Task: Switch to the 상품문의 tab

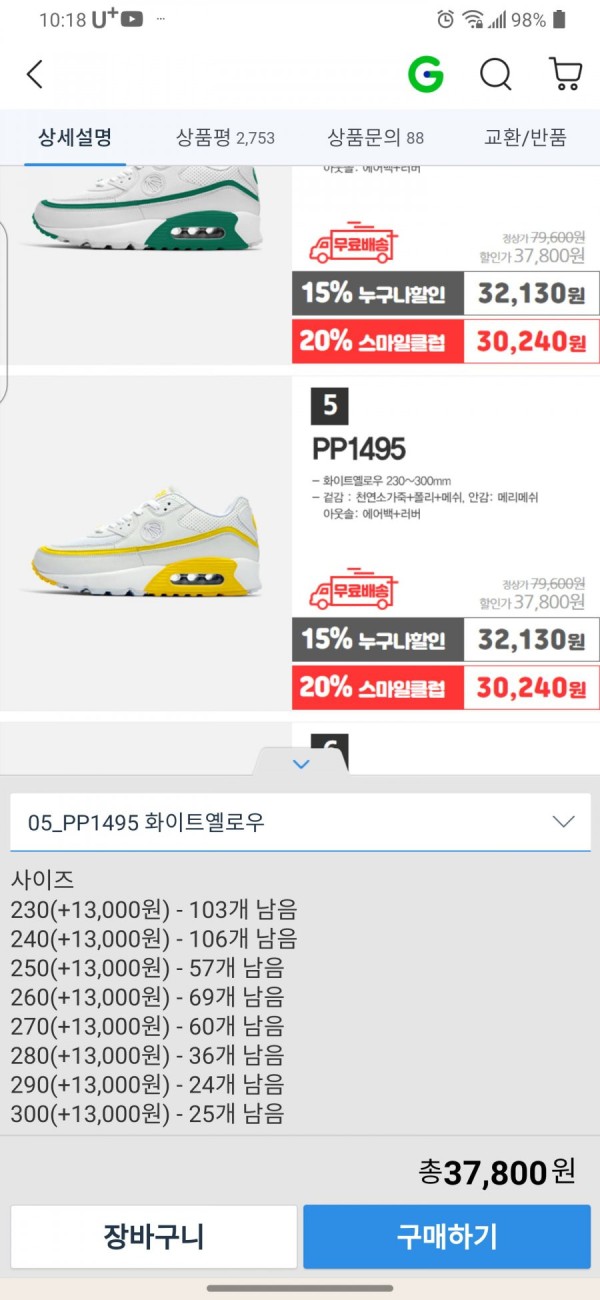Action: pos(375,137)
